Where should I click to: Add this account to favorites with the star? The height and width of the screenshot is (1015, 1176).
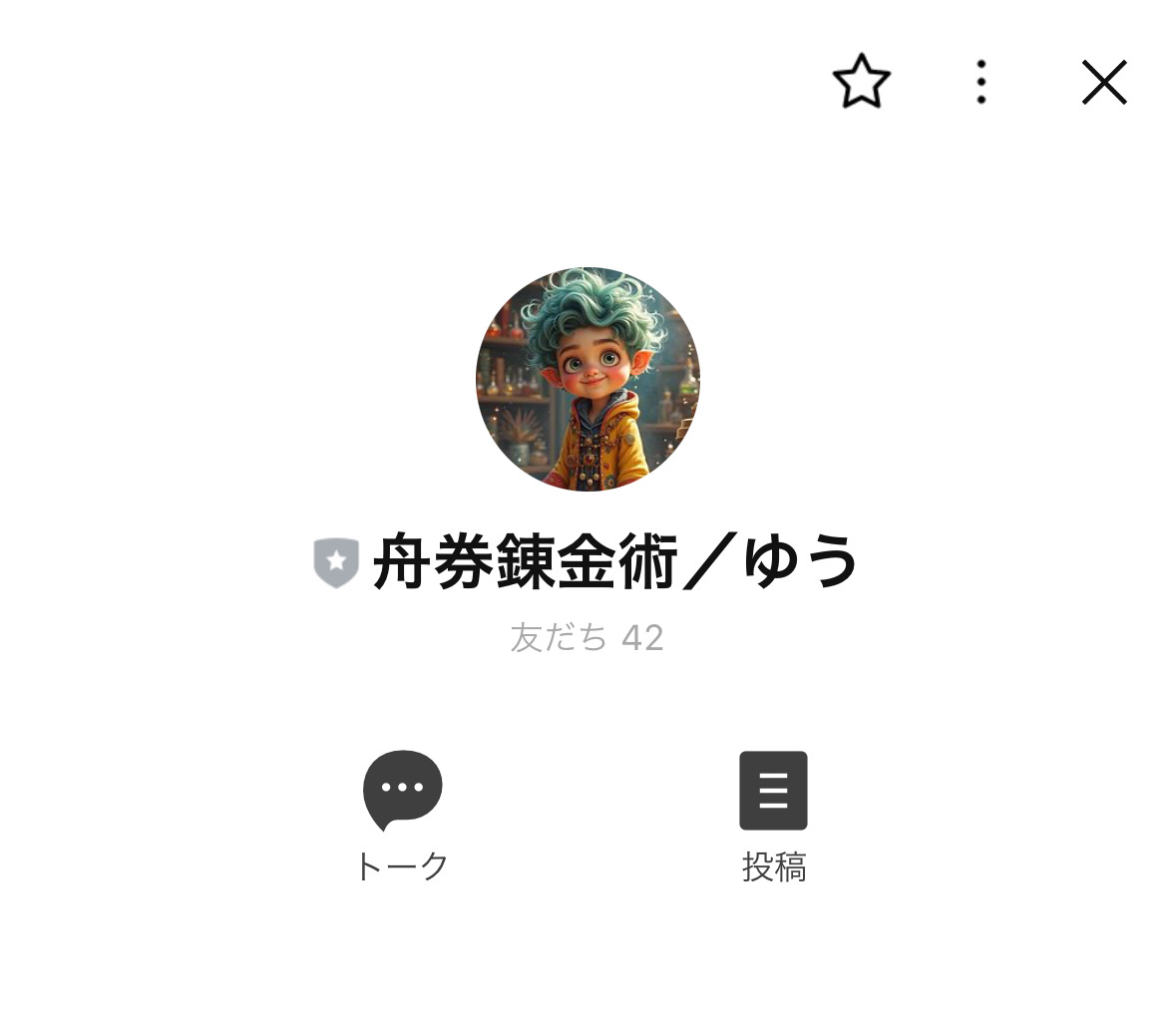(x=861, y=82)
